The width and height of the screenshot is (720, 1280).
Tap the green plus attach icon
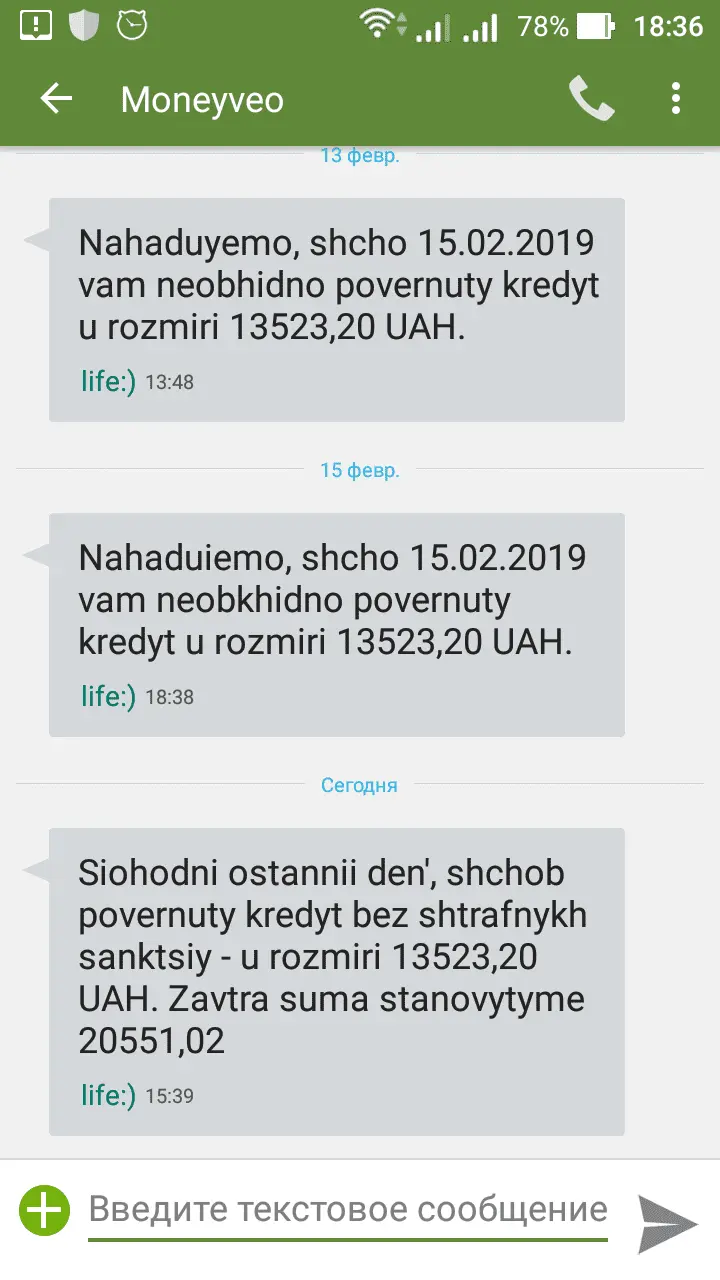coord(46,1212)
